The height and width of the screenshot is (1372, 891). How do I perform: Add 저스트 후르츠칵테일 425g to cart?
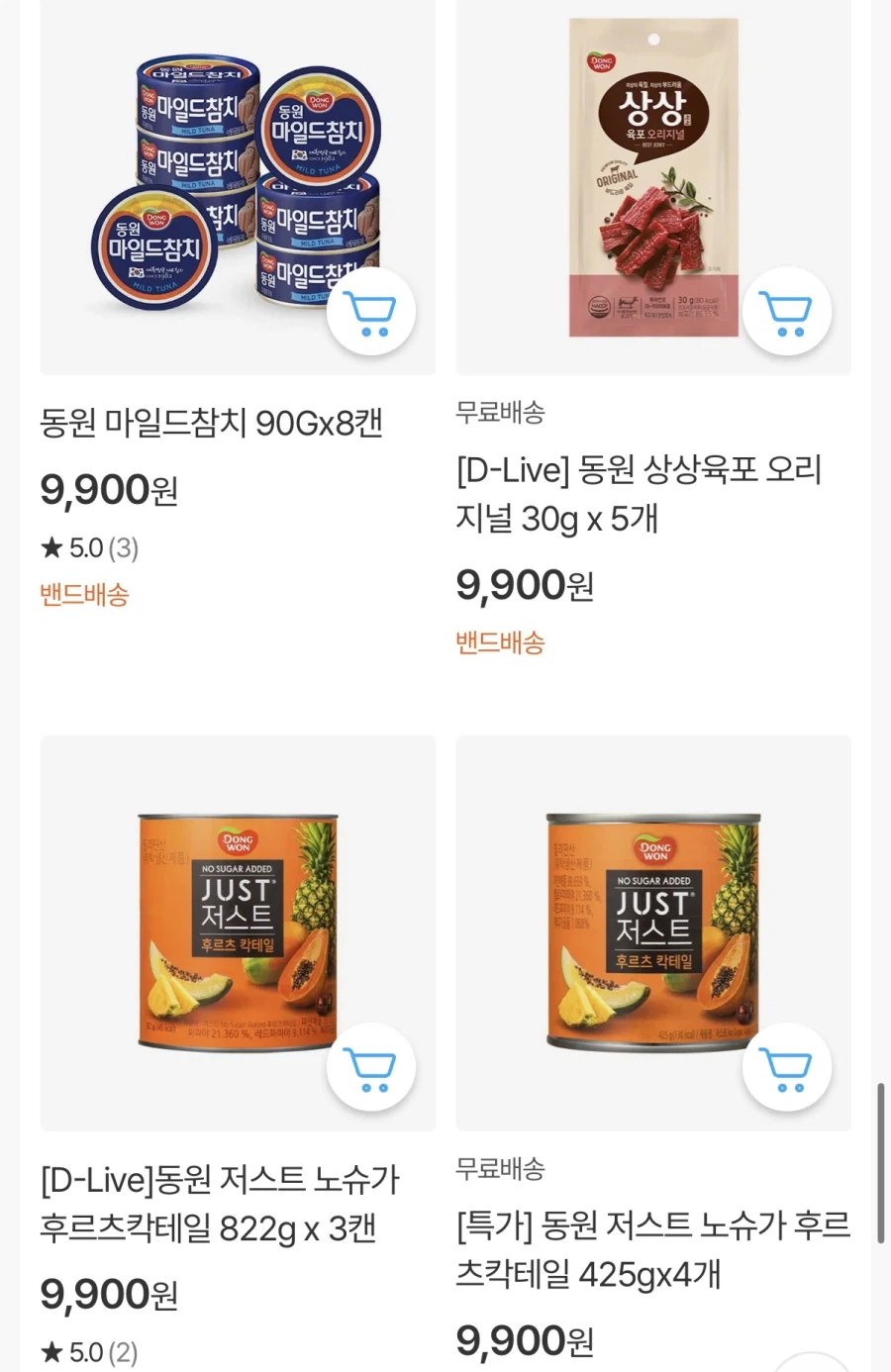point(787,1067)
